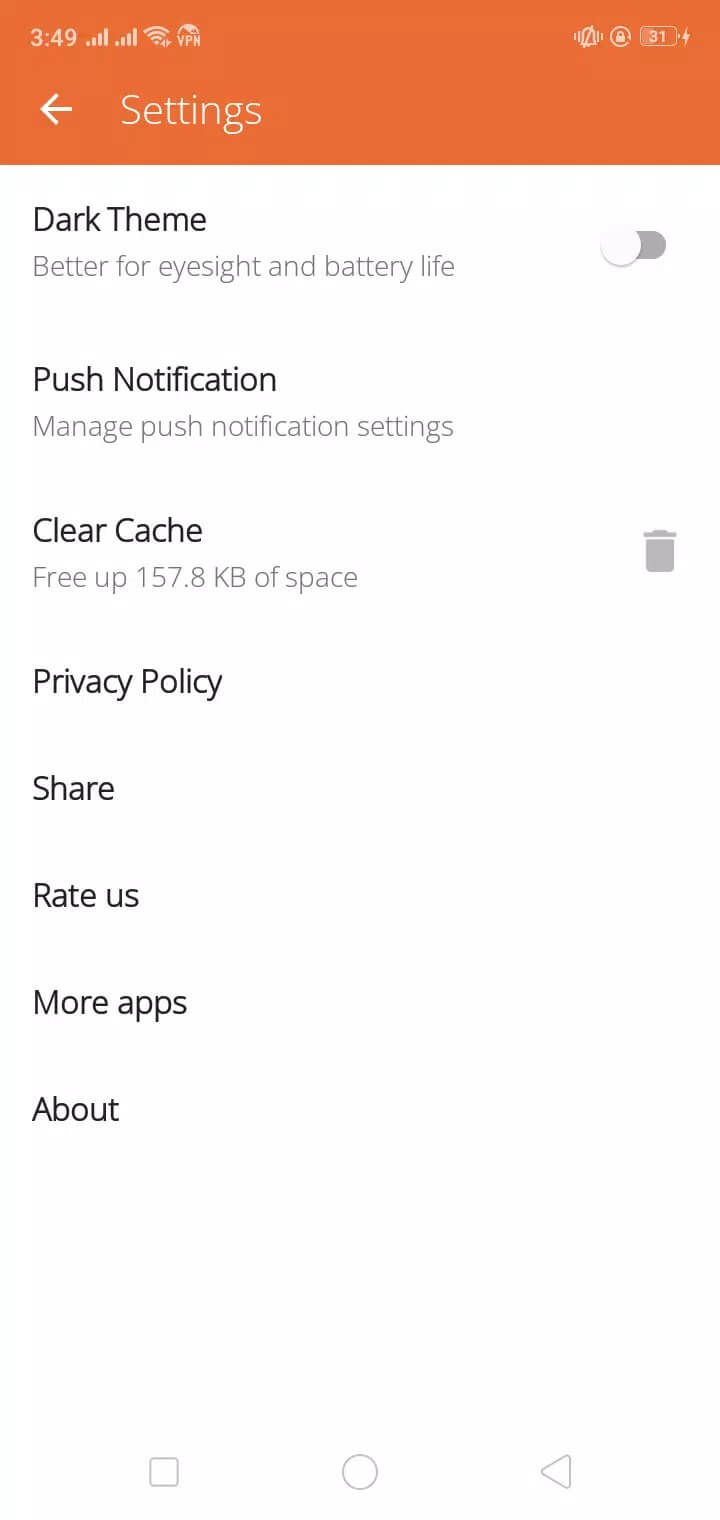Tap the Clear Cache trash icon
The image size is (720, 1520).
tap(660, 551)
